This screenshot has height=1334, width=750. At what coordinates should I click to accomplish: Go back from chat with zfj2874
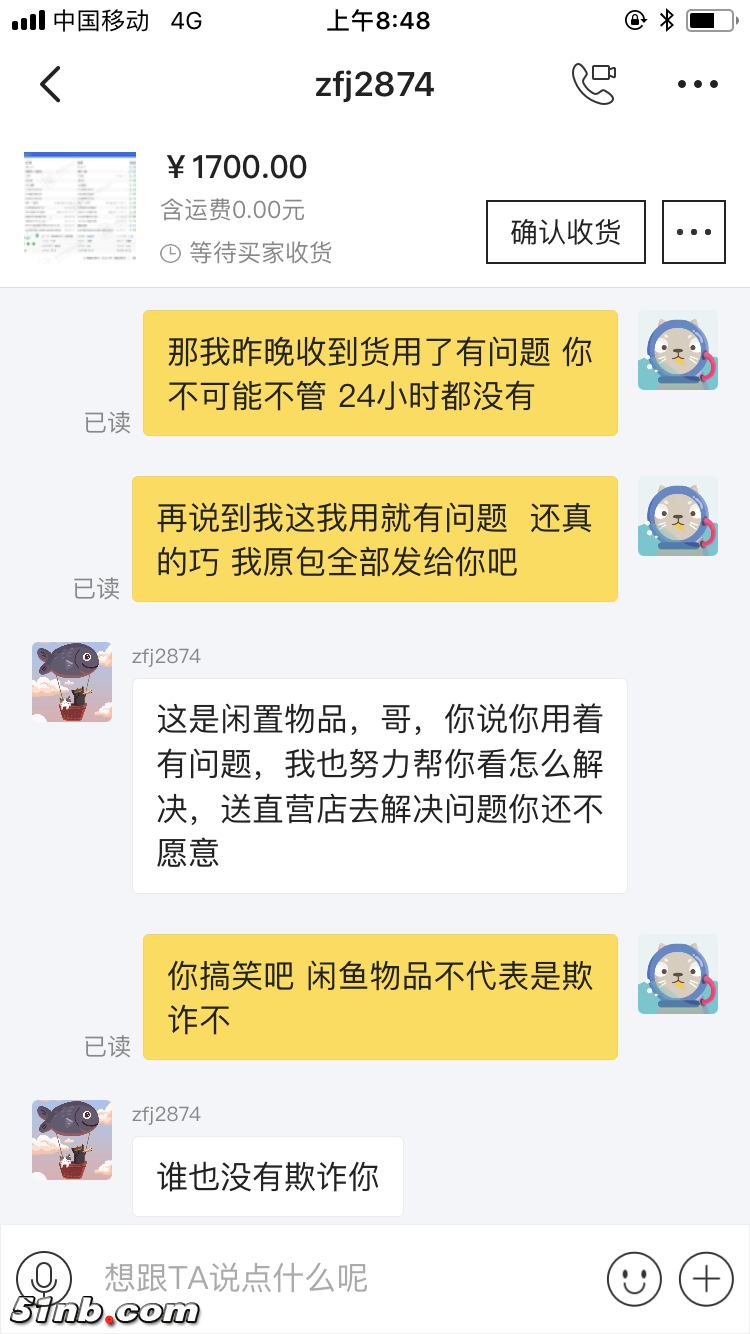(x=50, y=84)
